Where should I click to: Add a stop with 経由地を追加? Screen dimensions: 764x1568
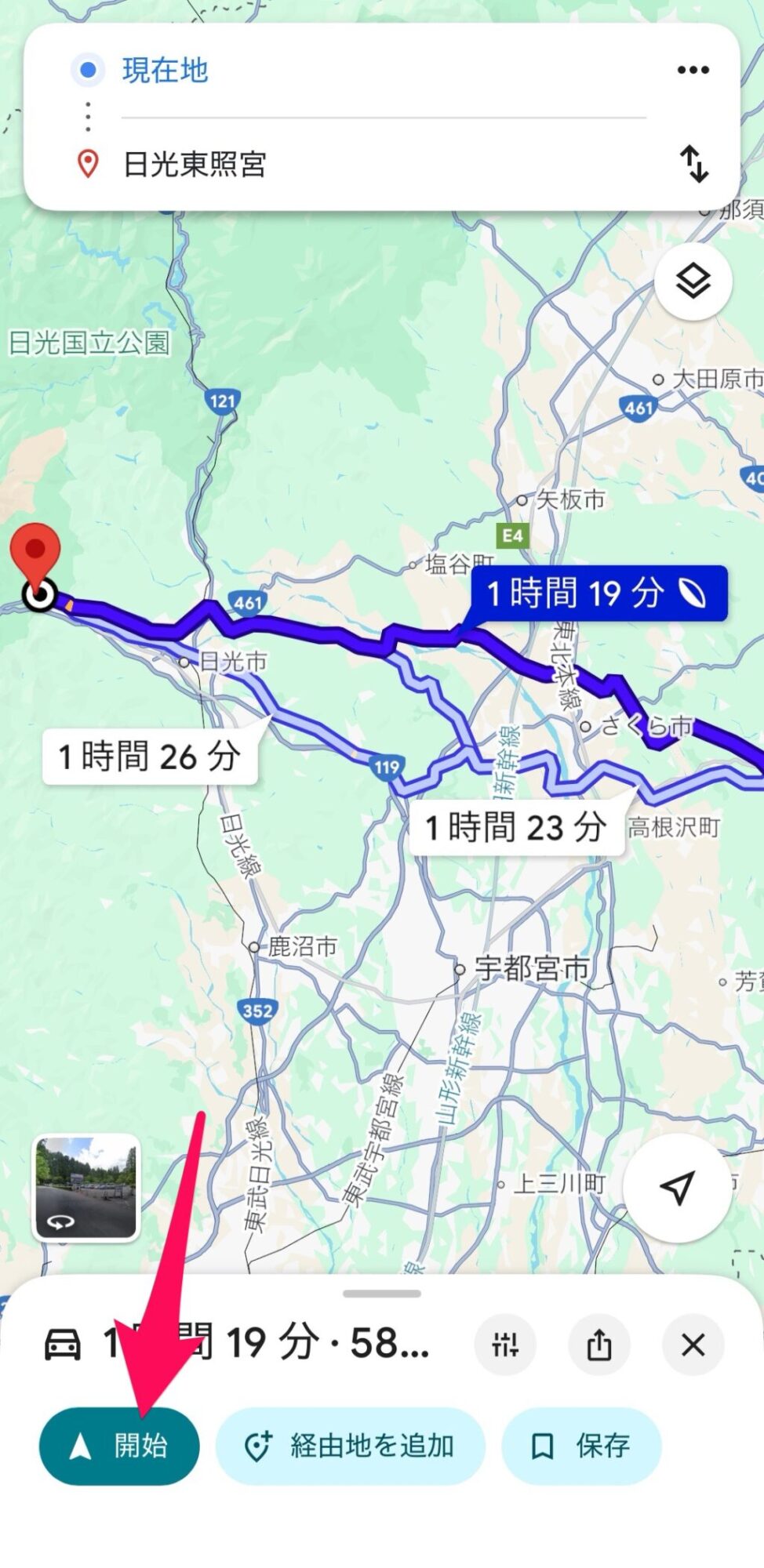[350, 1446]
